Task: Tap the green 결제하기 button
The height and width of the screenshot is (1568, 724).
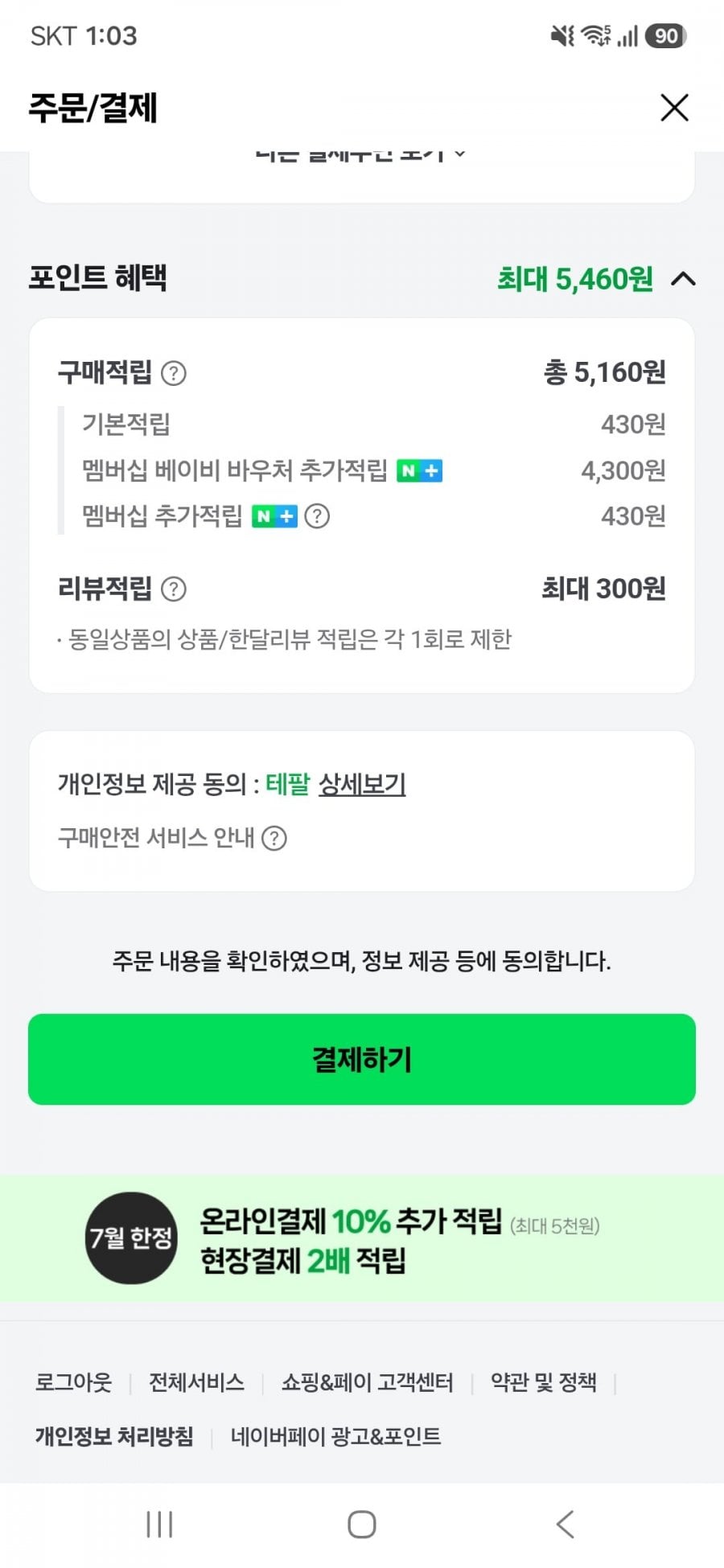Action: [362, 1059]
